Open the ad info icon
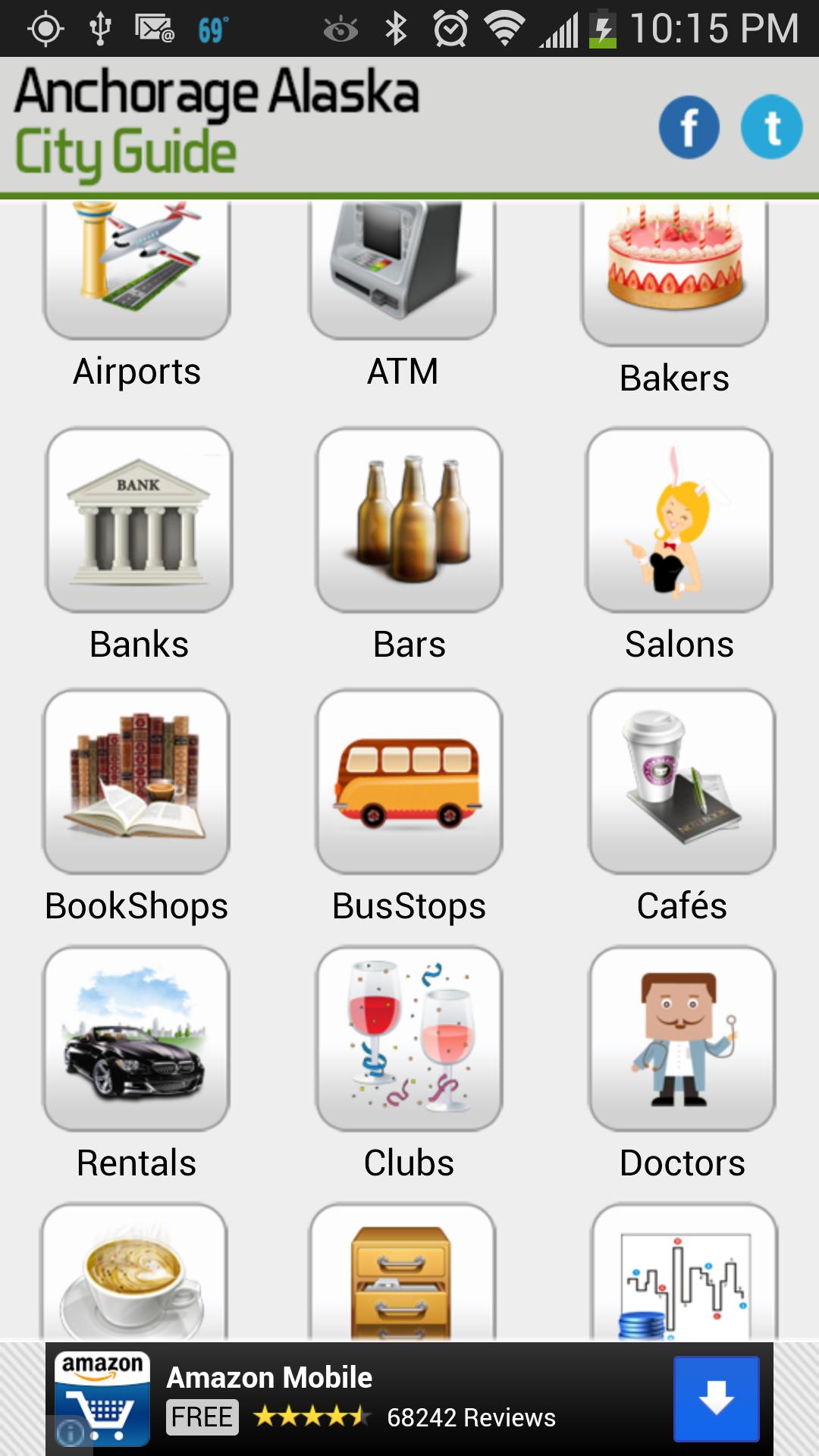Screen dimensions: 819x1456 click(70, 1433)
